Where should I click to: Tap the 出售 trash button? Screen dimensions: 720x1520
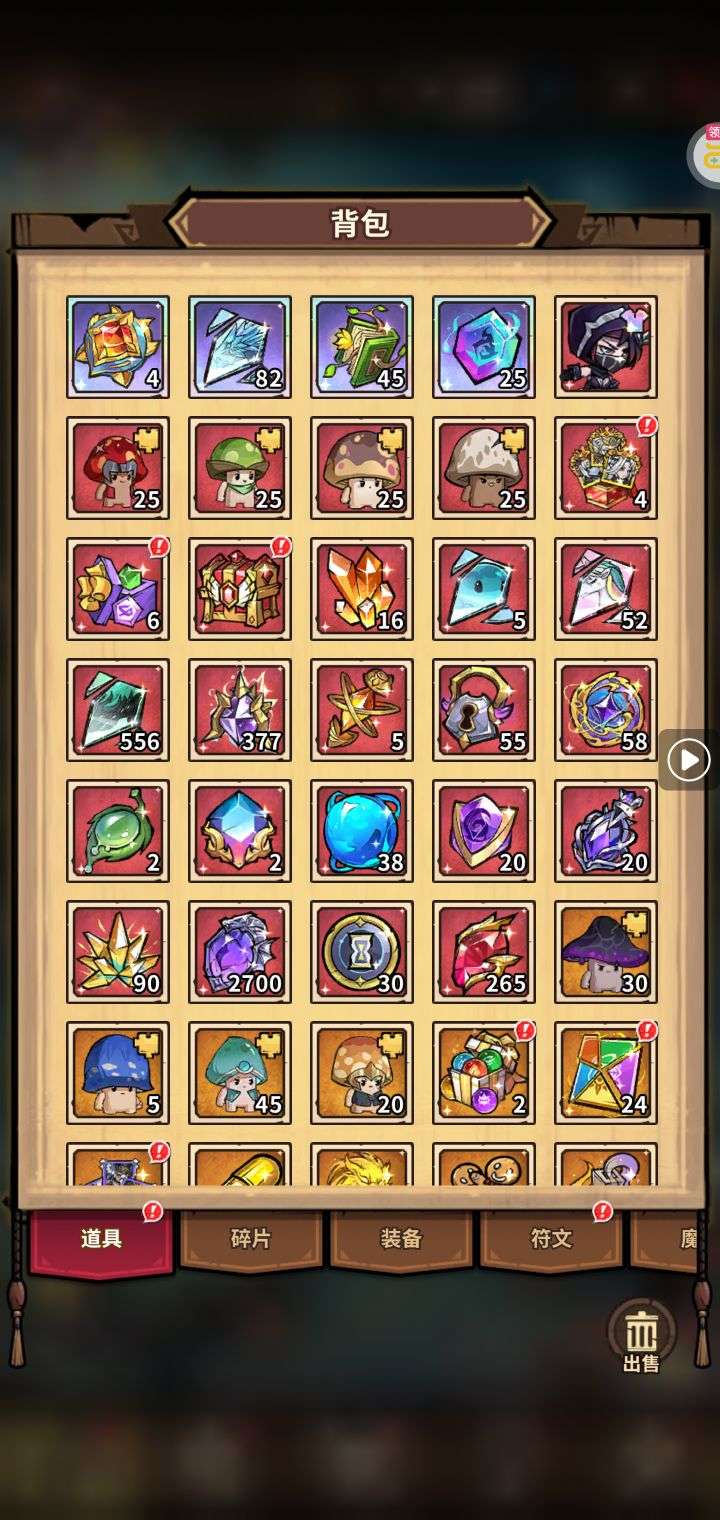[642, 1337]
